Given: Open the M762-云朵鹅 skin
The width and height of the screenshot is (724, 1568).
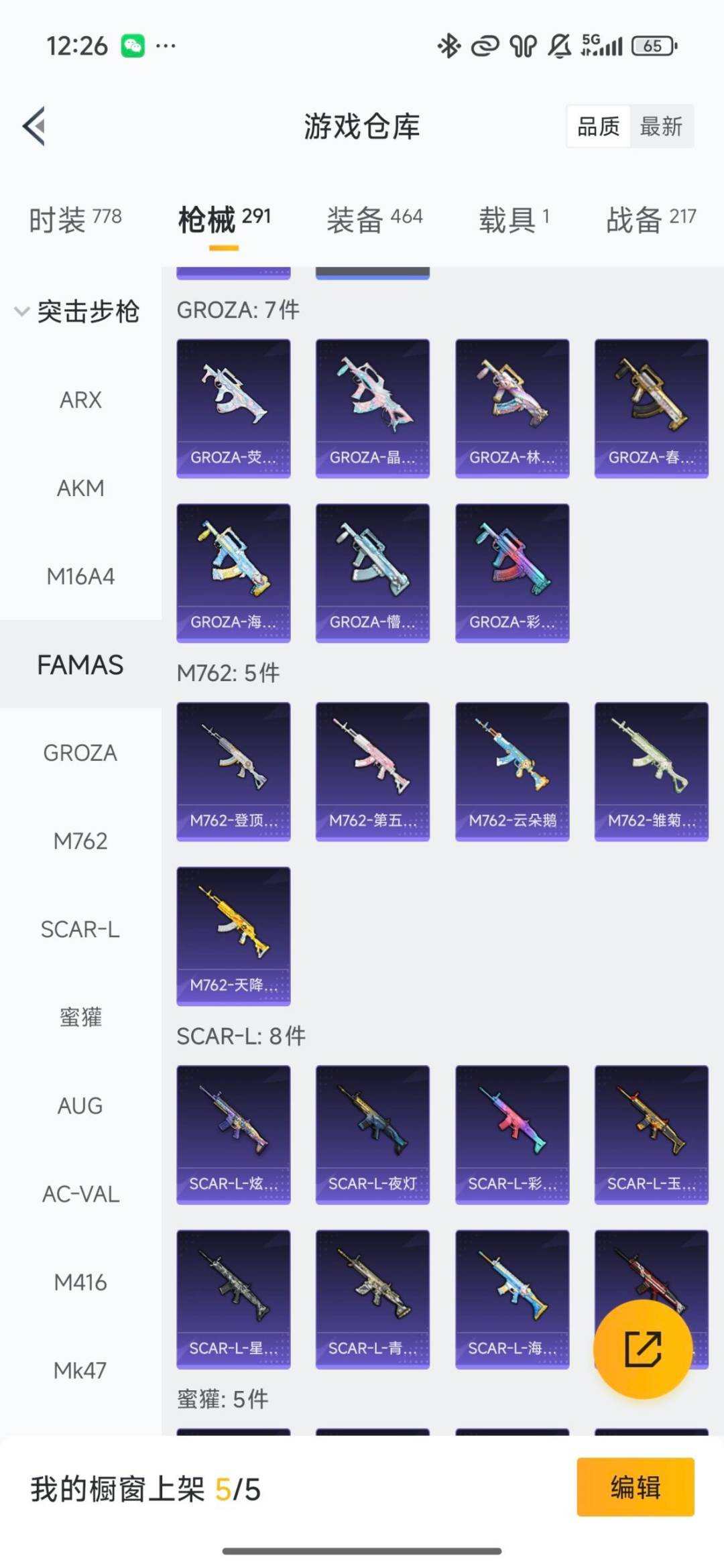Looking at the screenshot, I should 512,771.
